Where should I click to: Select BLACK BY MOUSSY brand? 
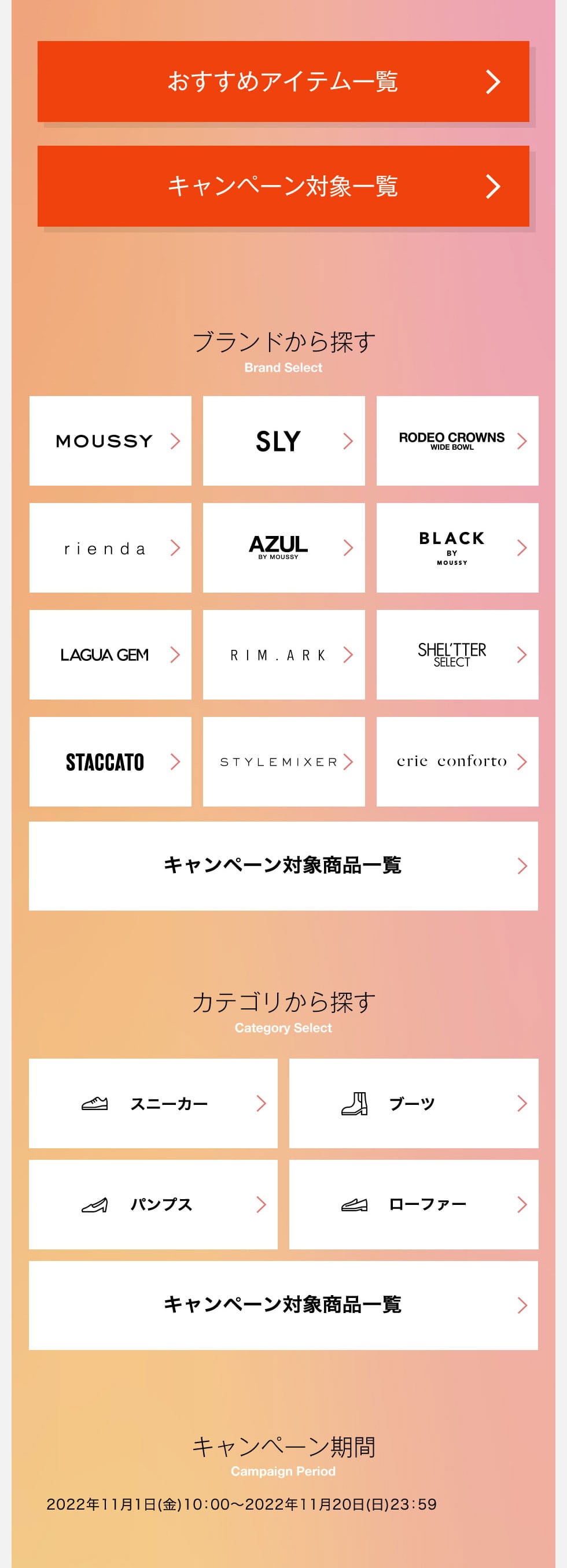tap(458, 548)
